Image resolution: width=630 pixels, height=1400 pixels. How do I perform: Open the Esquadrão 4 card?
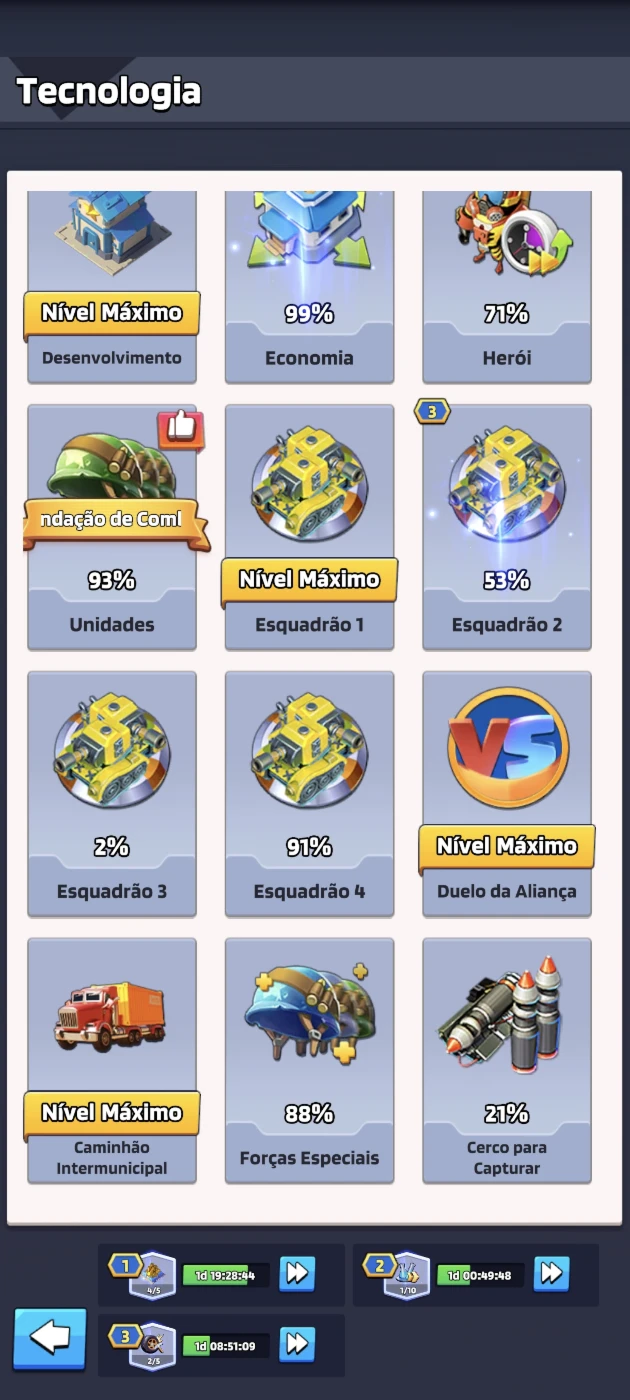click(309, 794)
